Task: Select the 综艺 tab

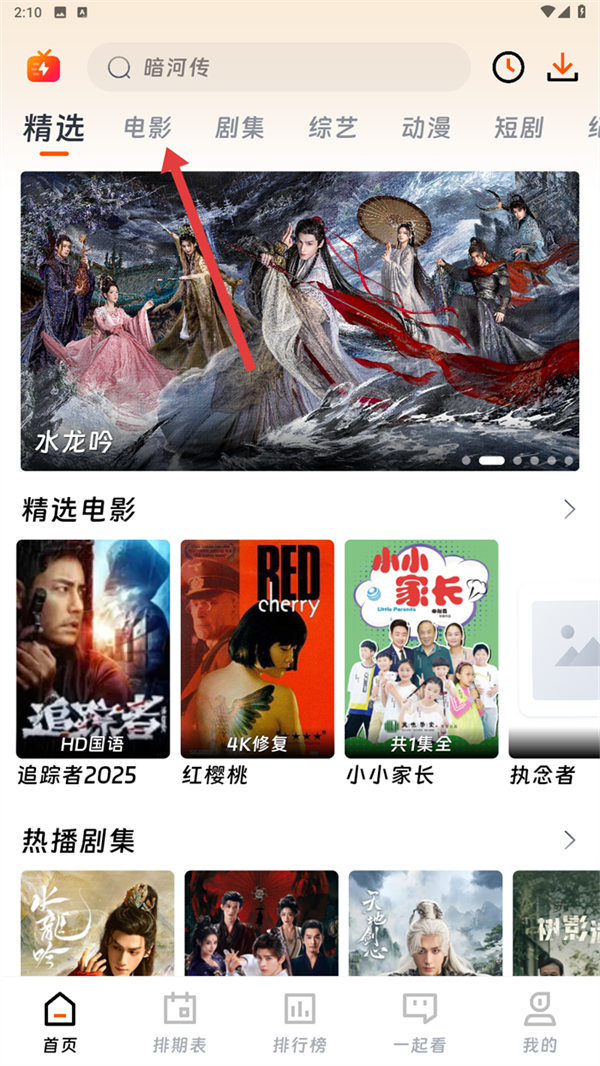Action: 333,128
